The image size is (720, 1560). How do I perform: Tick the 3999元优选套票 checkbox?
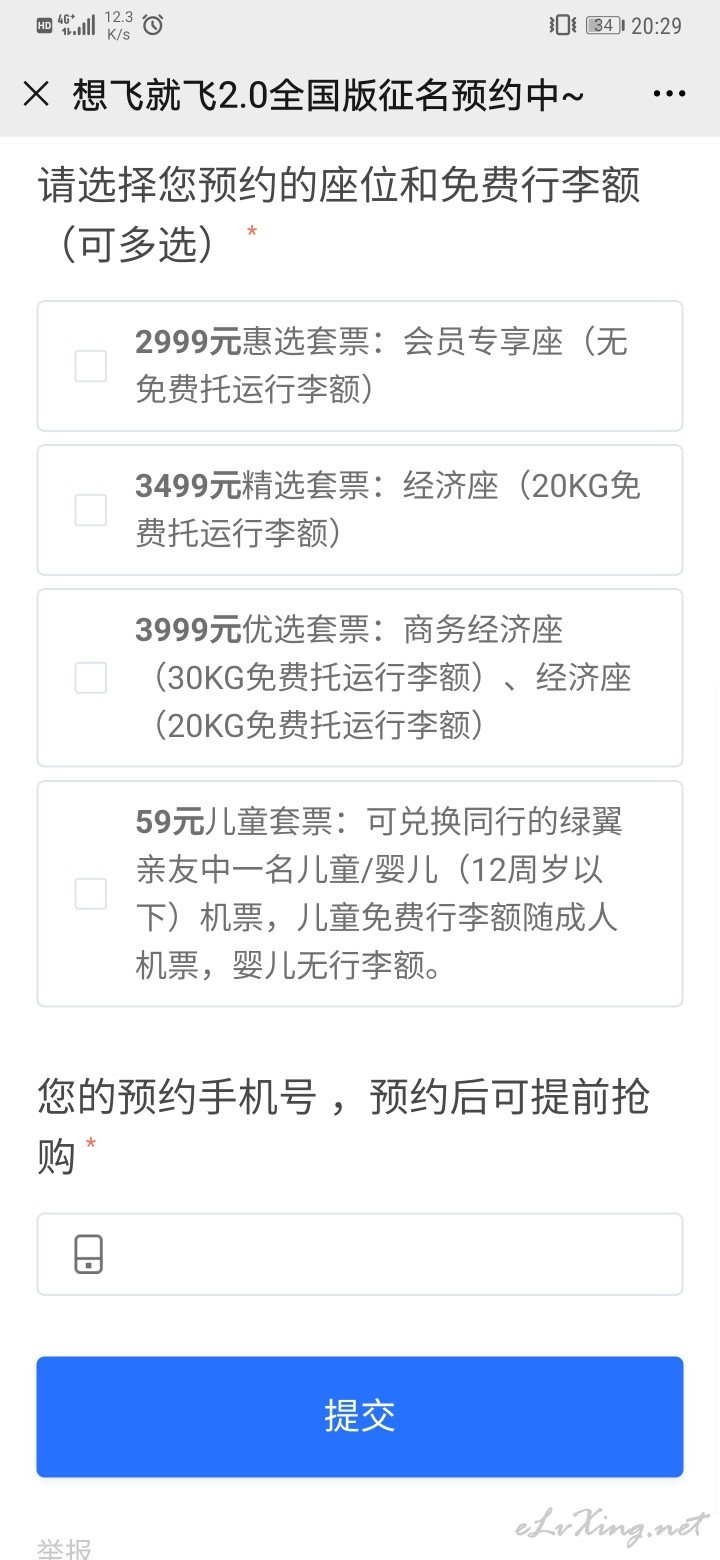click(x=90, y=678)
